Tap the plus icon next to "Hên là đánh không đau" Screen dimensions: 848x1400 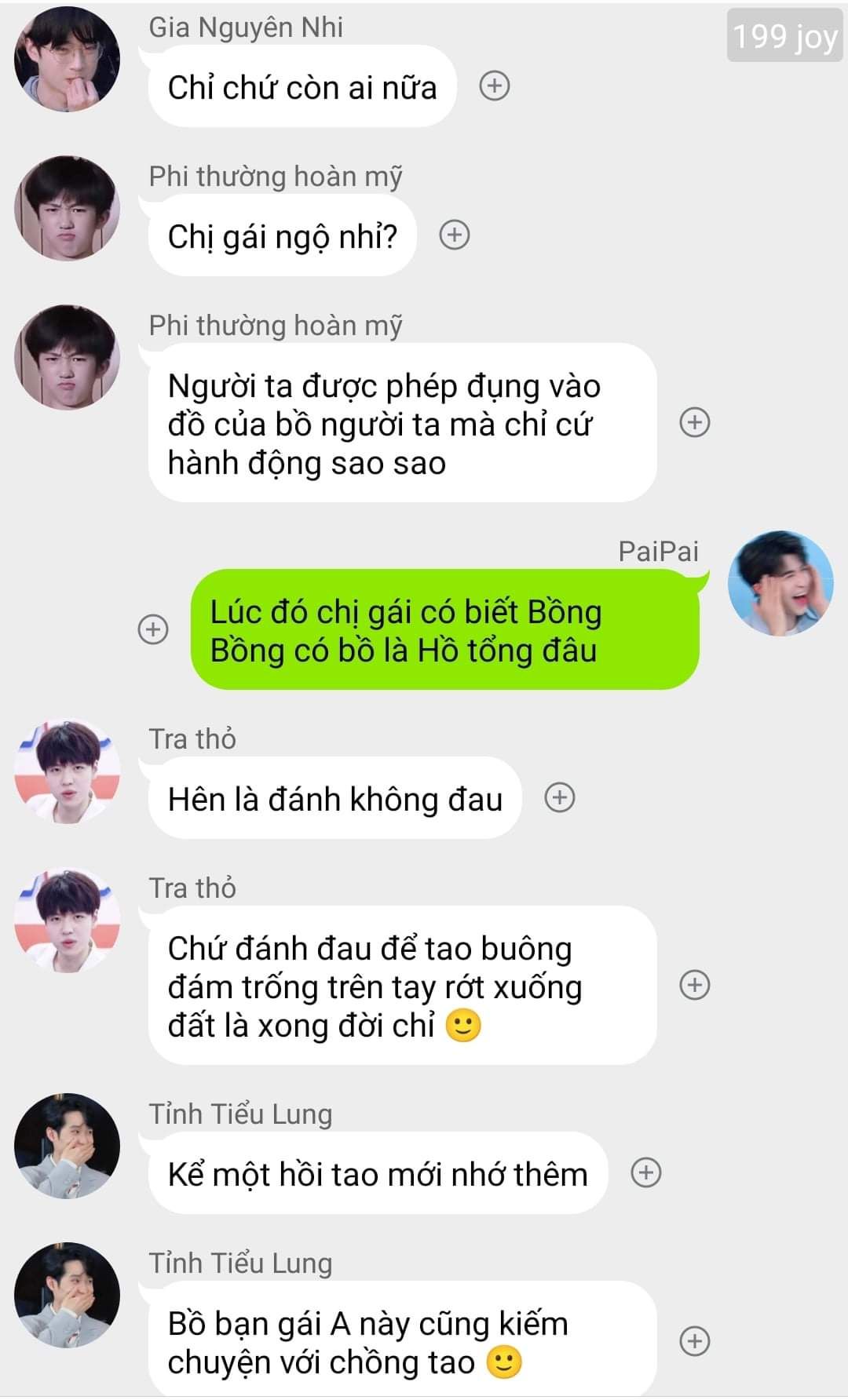coord(560,798)
